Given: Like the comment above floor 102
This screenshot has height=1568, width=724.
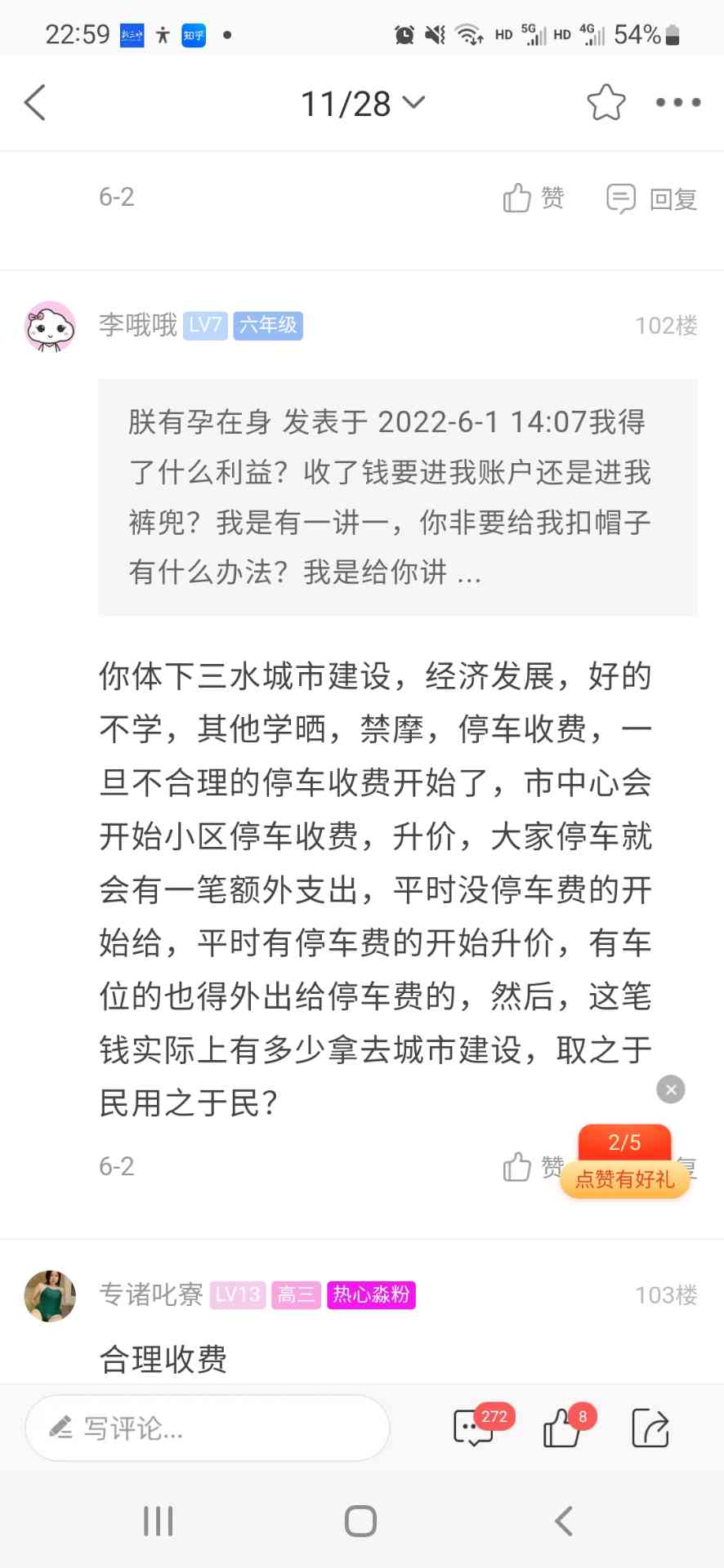Looking at the screenshot, I should pyautogui.click(x=534, y=198).
